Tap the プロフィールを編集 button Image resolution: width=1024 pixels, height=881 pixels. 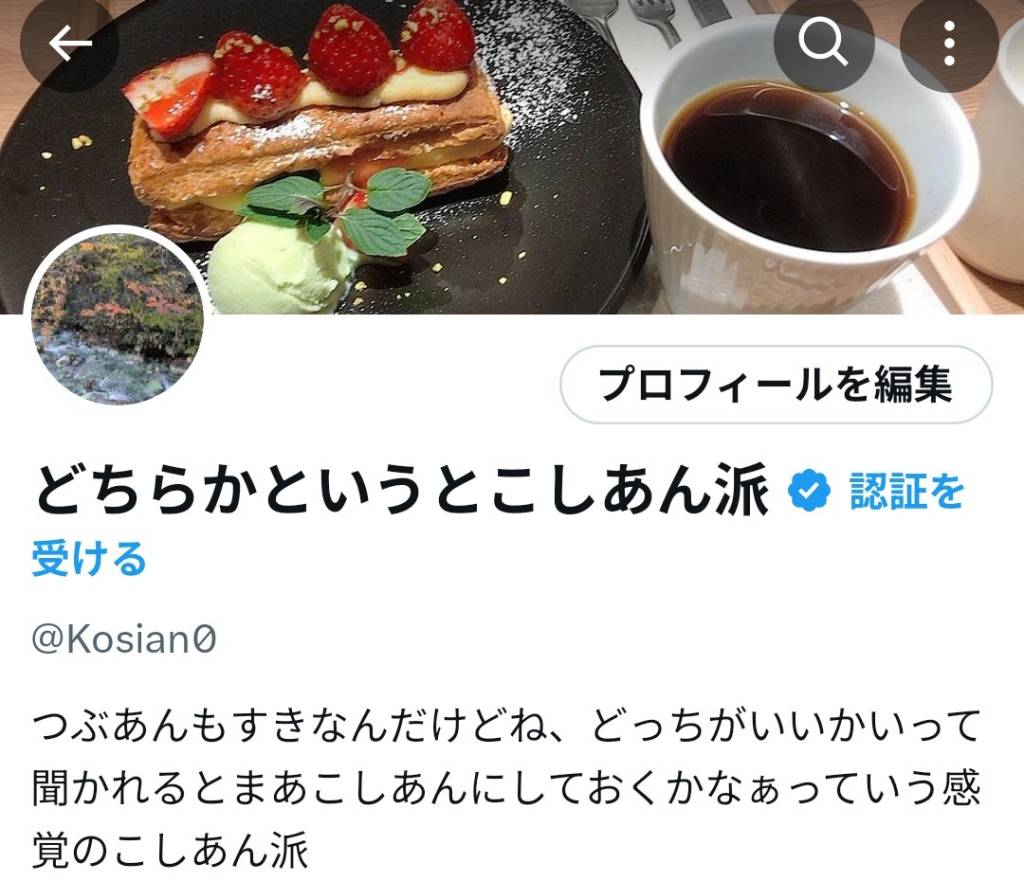pyautogui.click(x=775, y=385)
